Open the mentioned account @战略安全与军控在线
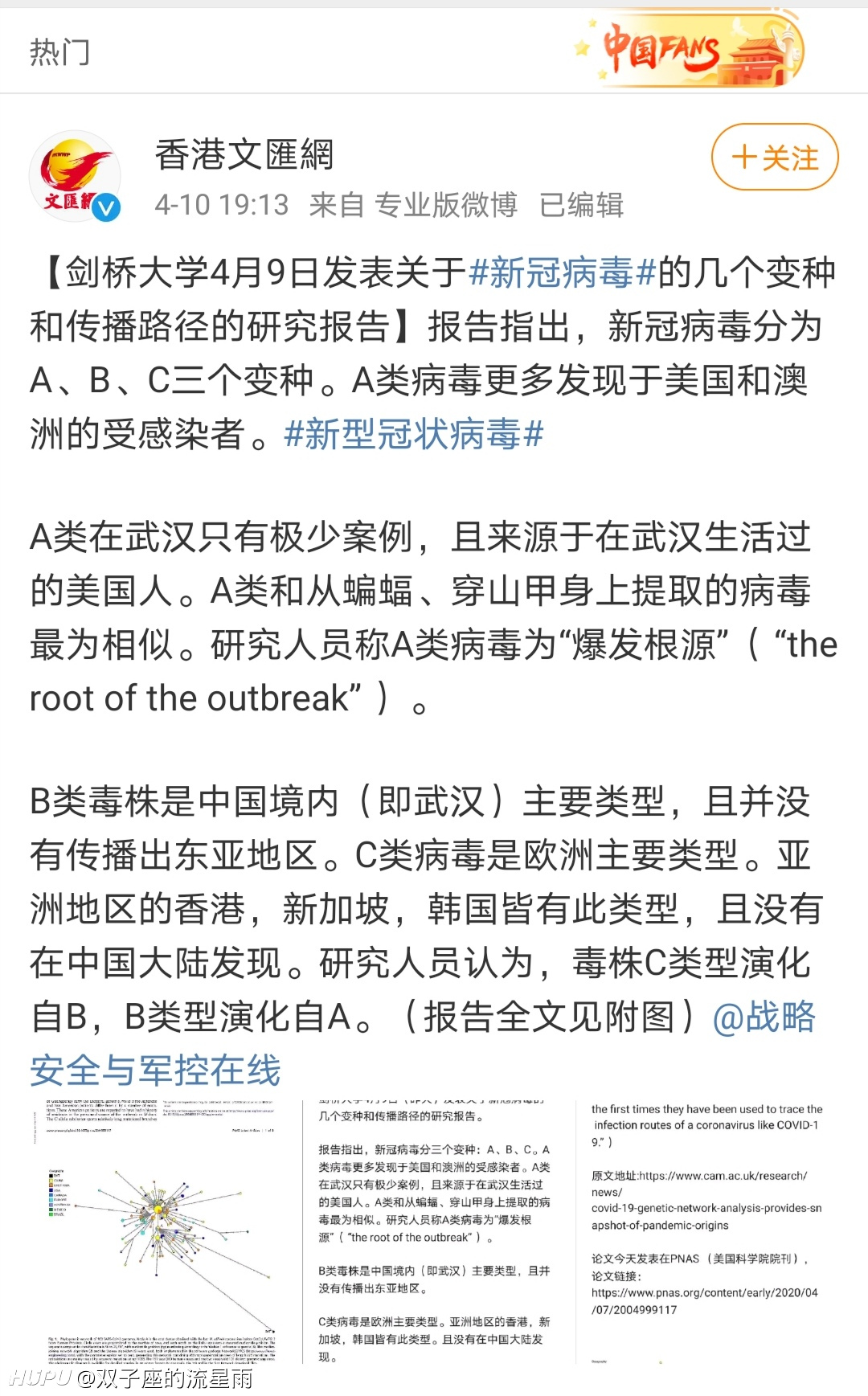Image resolution: width=868 pixels, height=1396 pixels. [x=423, y=1044]
